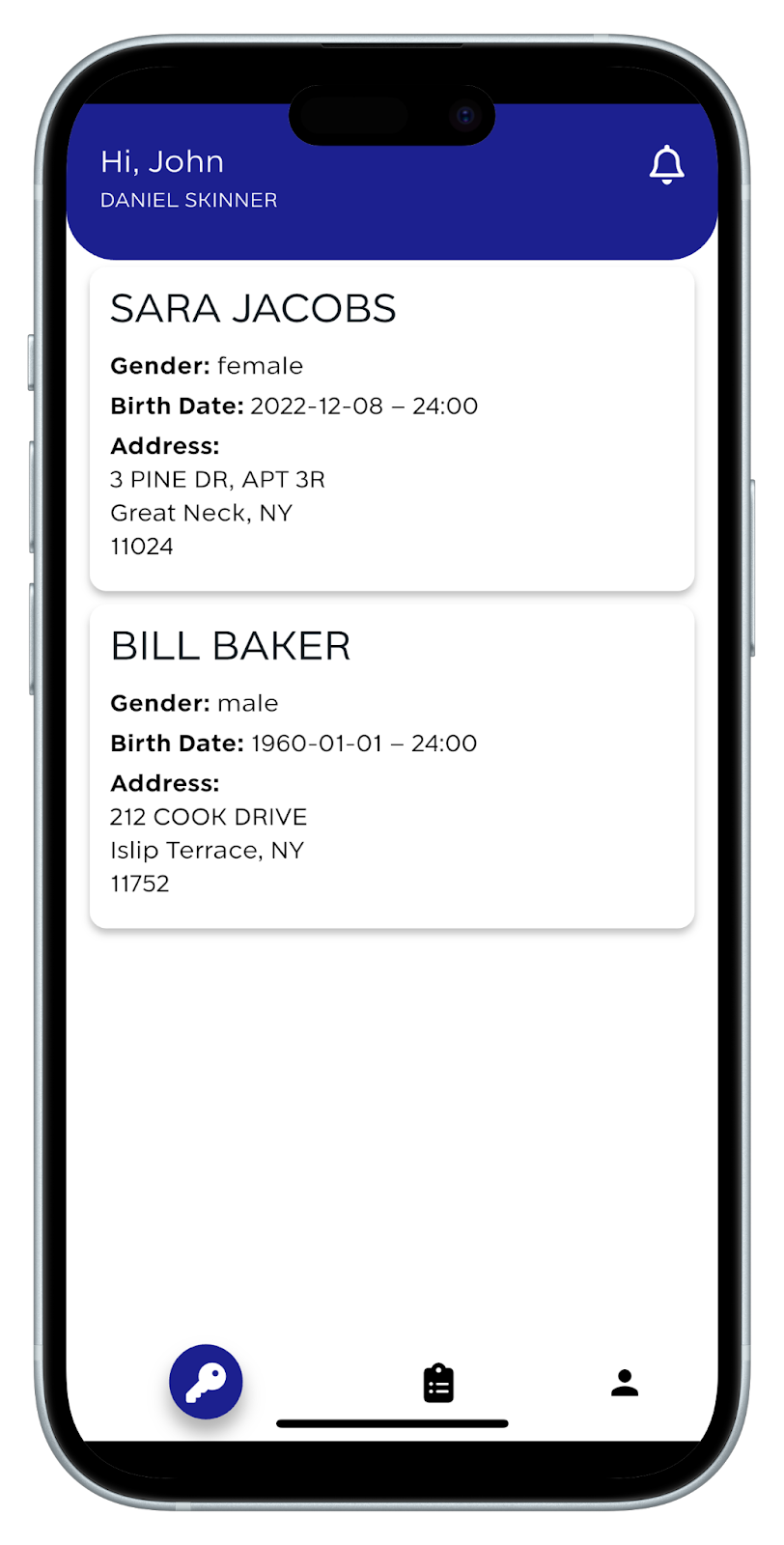Viewport: 784px width, 1545px height.
Task: Go to the profile person tab
Action: point(625,1383)
